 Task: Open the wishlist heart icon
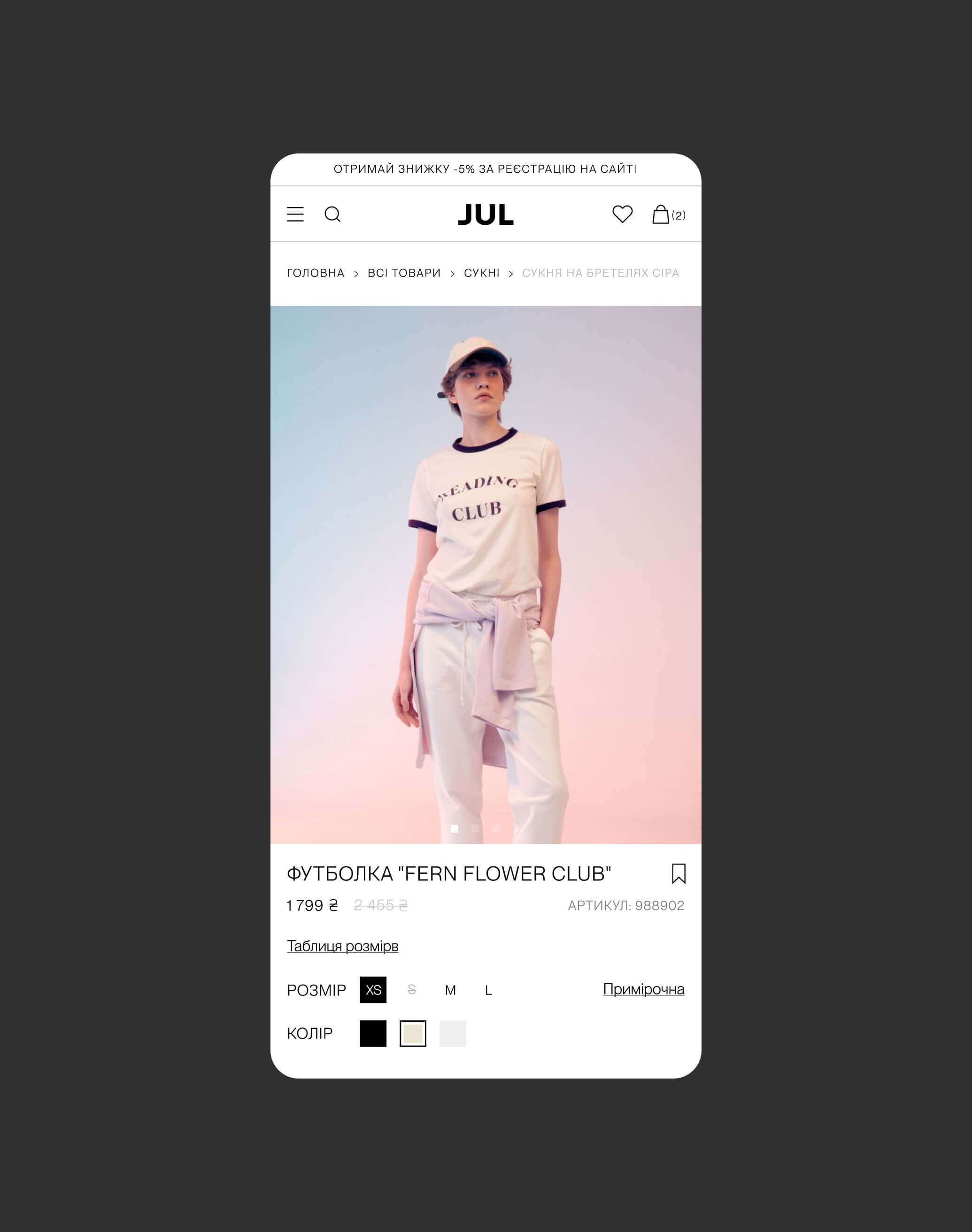[x=622, y=214]
